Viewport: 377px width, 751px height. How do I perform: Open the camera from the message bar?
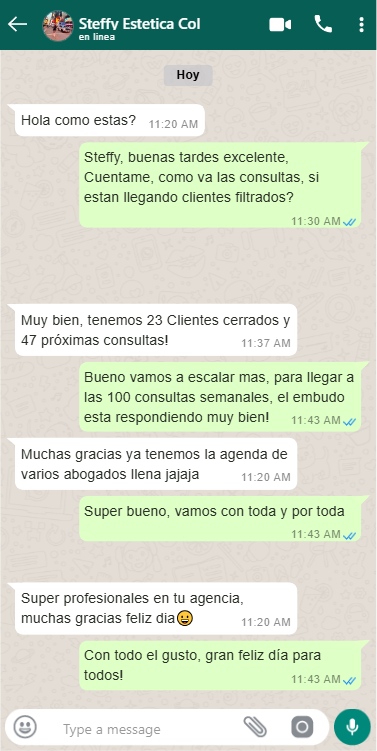click(302, 728)
